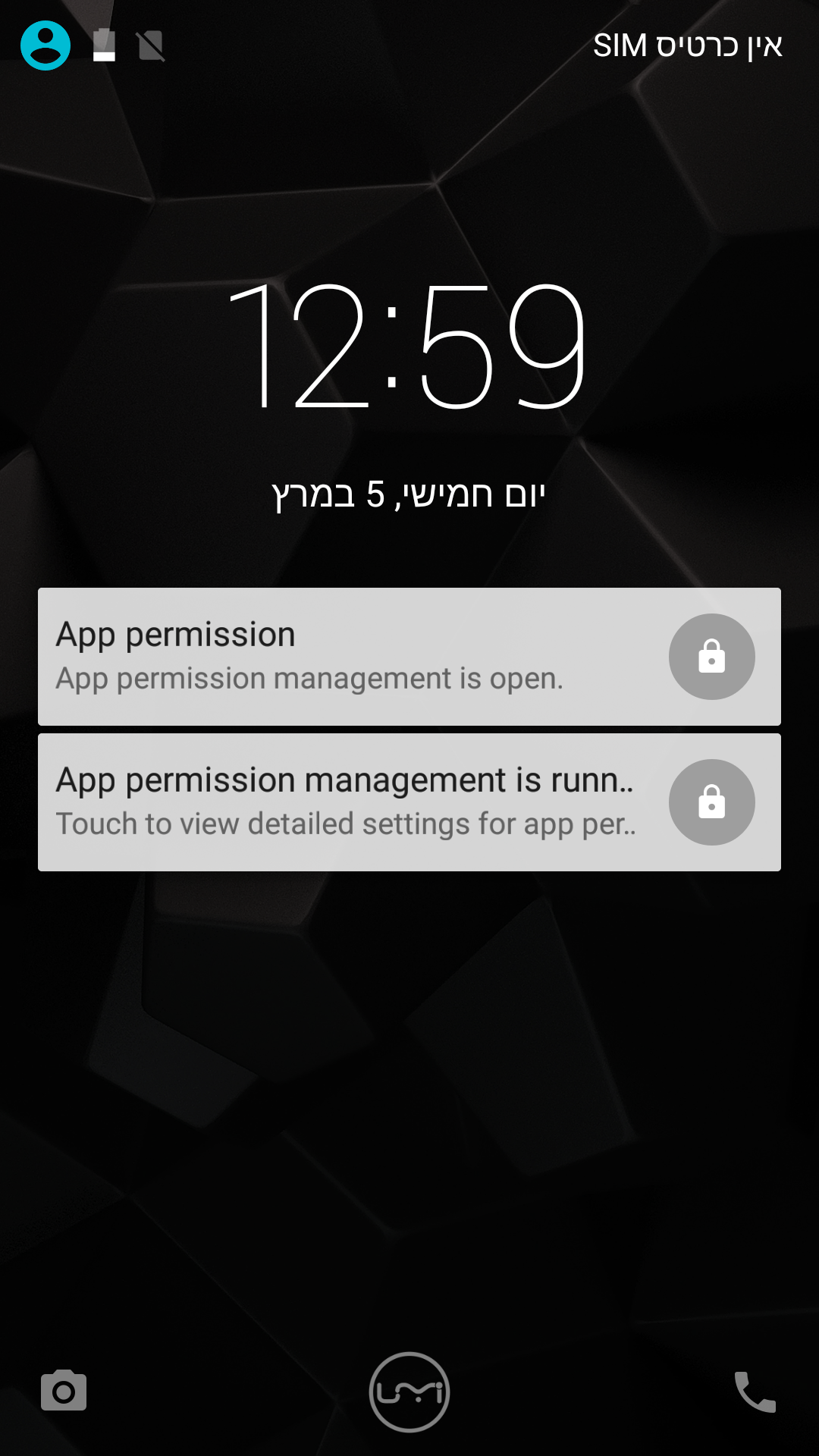Open the phone dialer shortcut
The width and height of the screenshot is (819, 1456).
coord(755,1392)
